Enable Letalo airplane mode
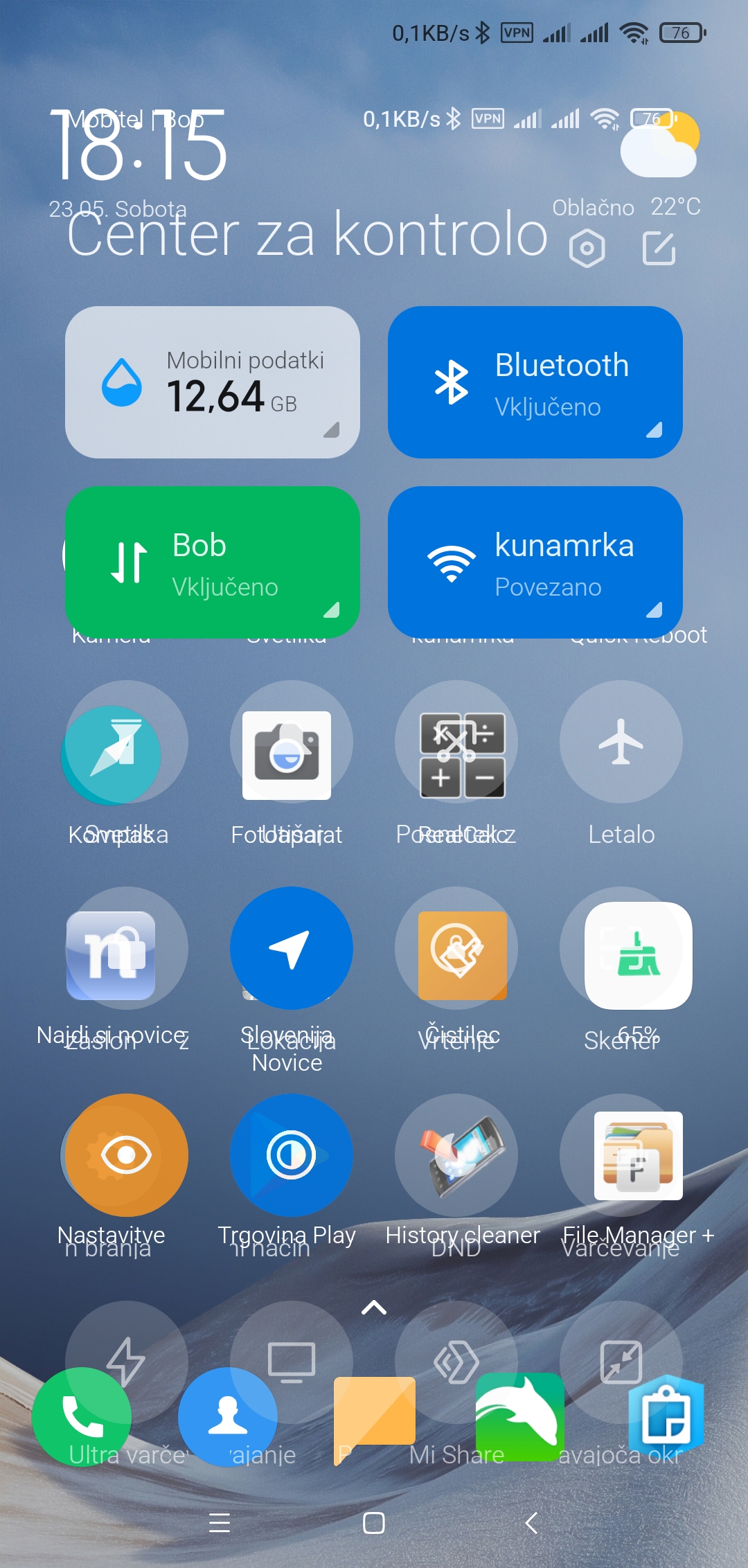Image resolution: width=748 pixels, height=1568 pixels. pos(621,742)
